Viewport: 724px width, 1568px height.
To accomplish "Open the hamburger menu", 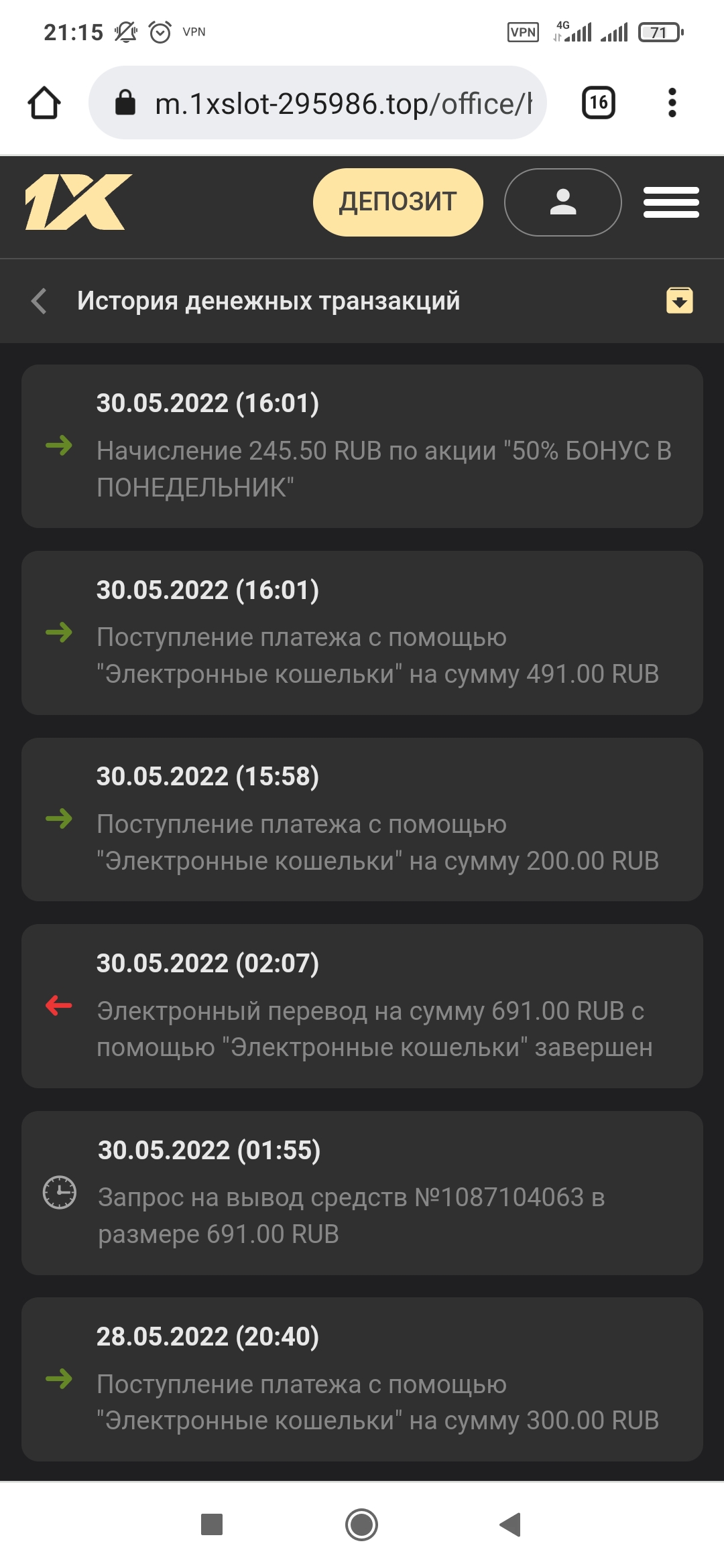I will point(670,202).
